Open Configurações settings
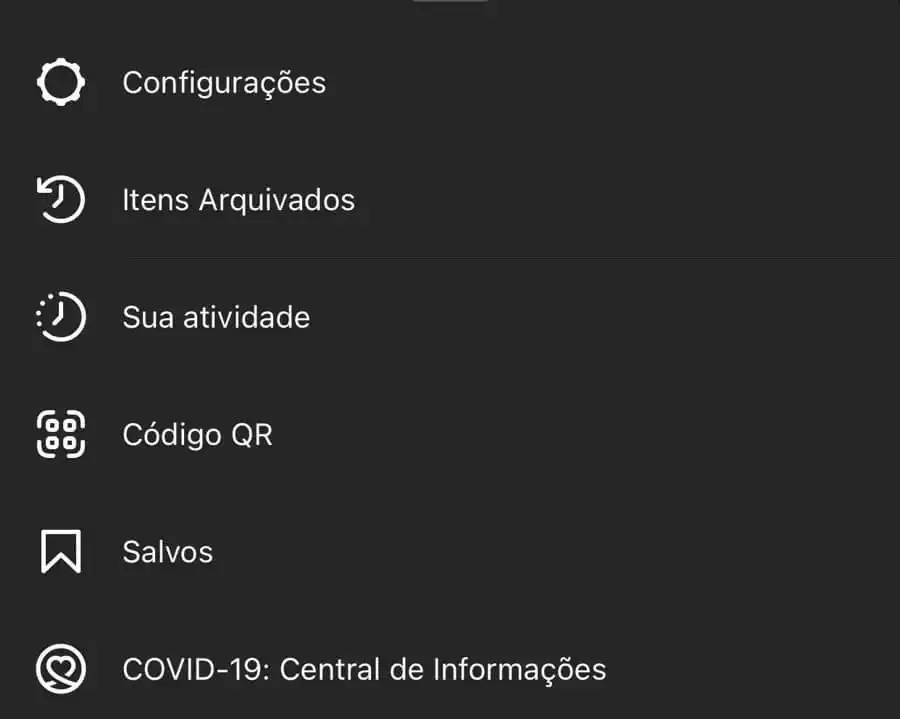This screenshot has width=900, height=719. click(x=224, y=83)
